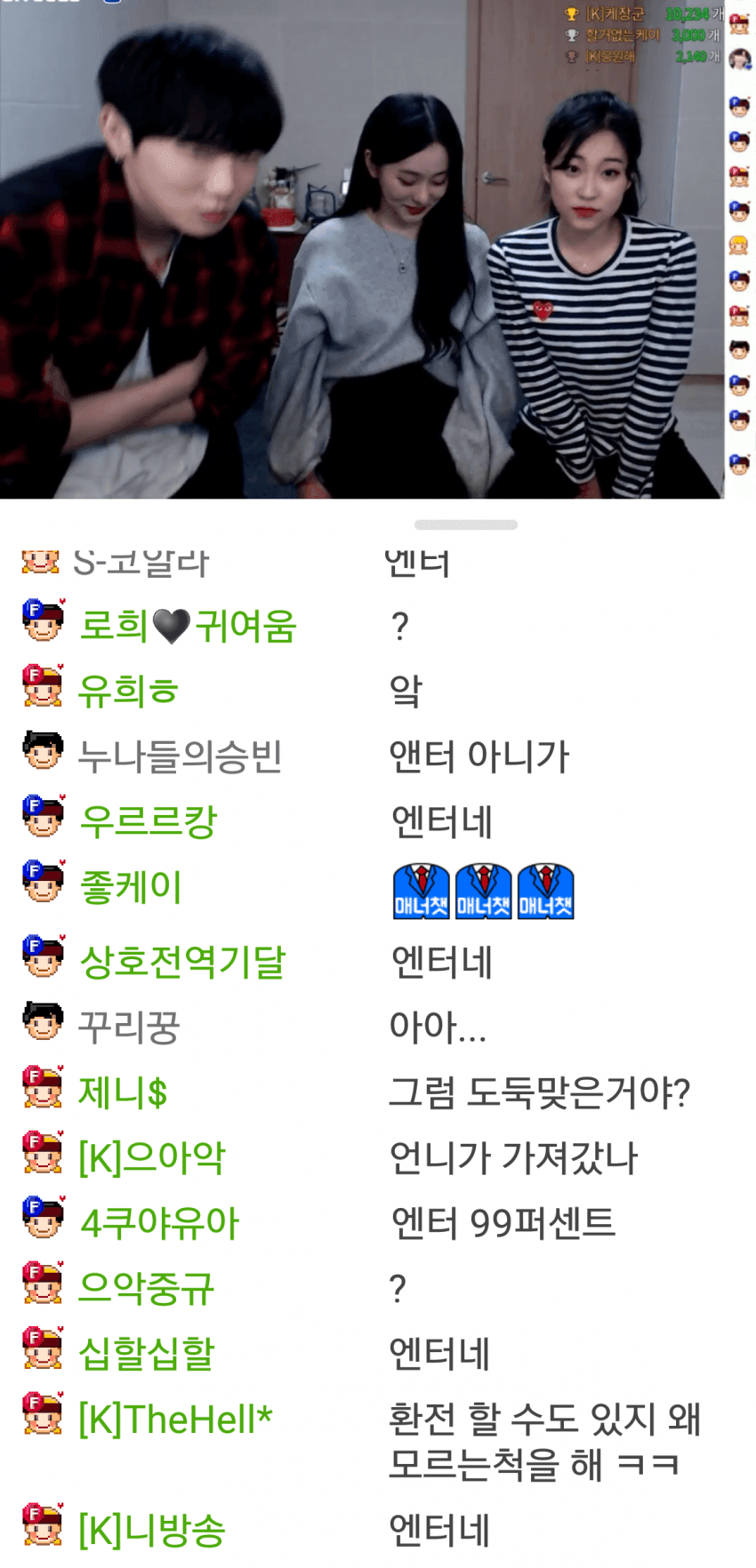Open user menu for [K]TheHell*
The image size is (756, 1568).
(x=174, y=1420)
